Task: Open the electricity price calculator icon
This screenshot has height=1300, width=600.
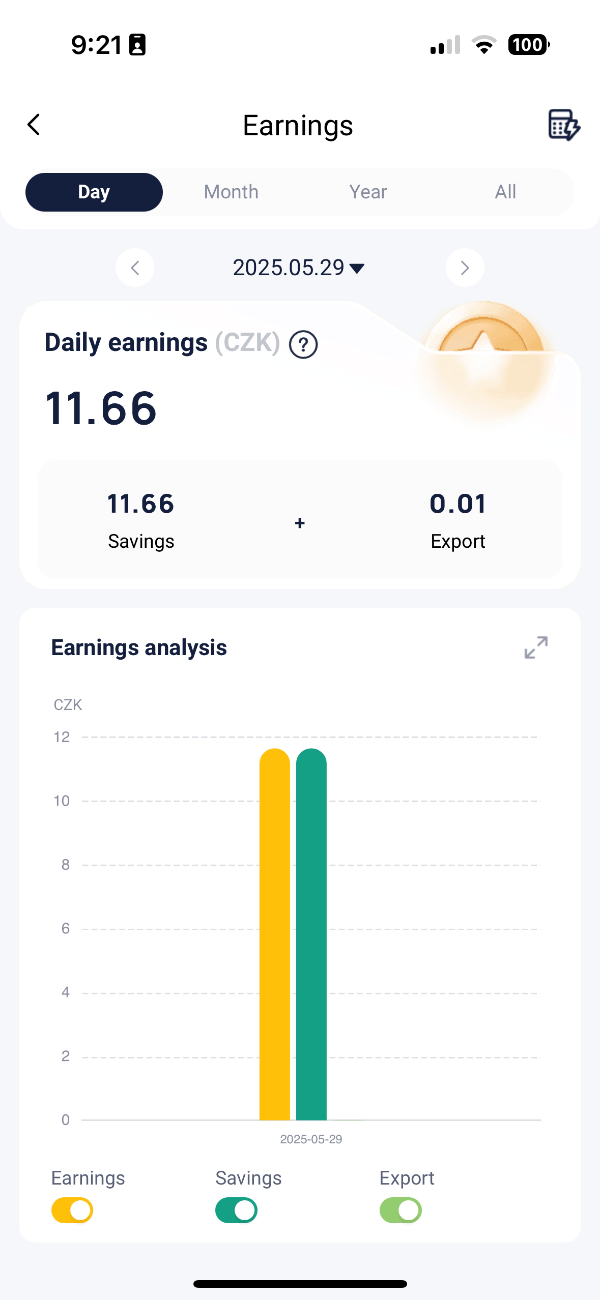Action: (564, 125)
